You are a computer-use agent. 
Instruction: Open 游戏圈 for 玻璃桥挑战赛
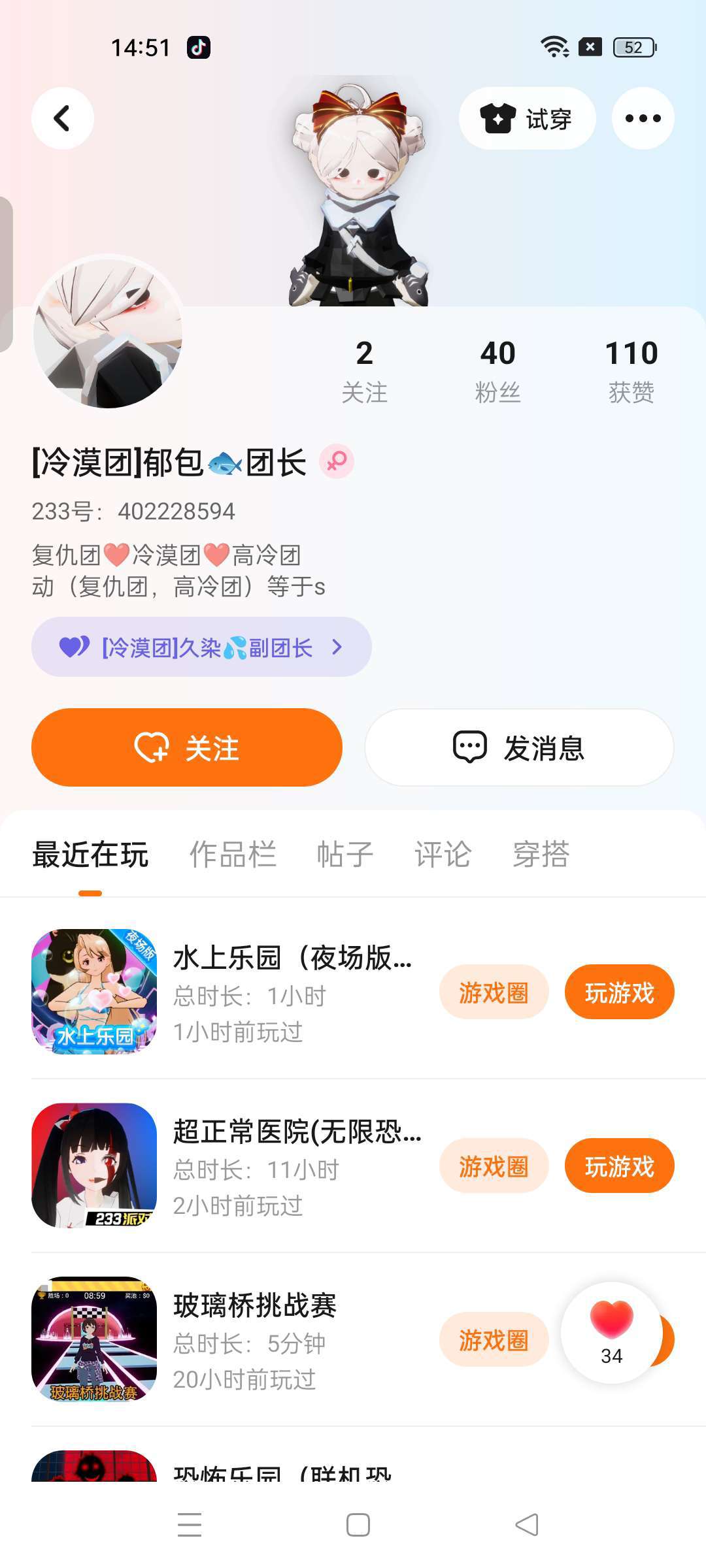494,1339
